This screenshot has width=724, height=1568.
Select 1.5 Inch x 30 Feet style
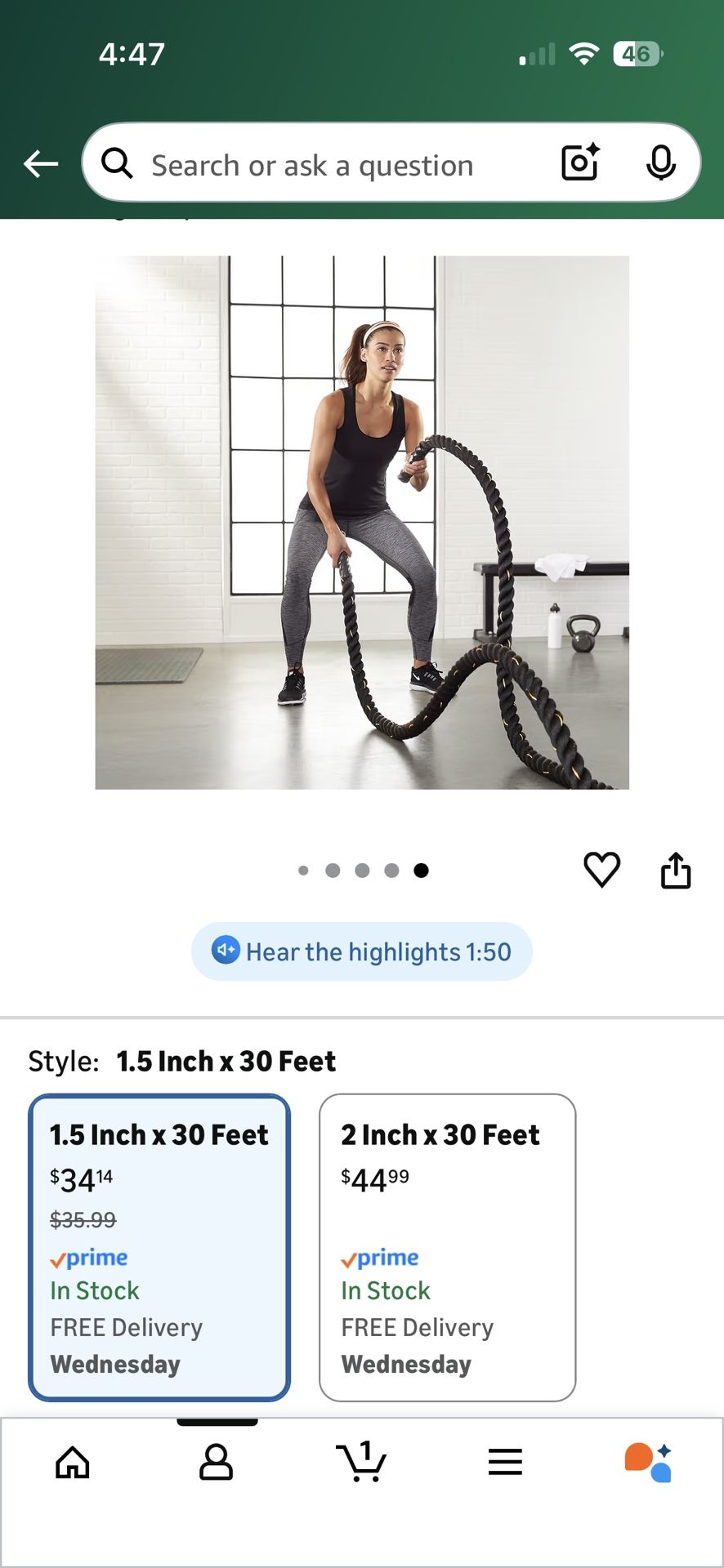click(x=159, y=1247)
